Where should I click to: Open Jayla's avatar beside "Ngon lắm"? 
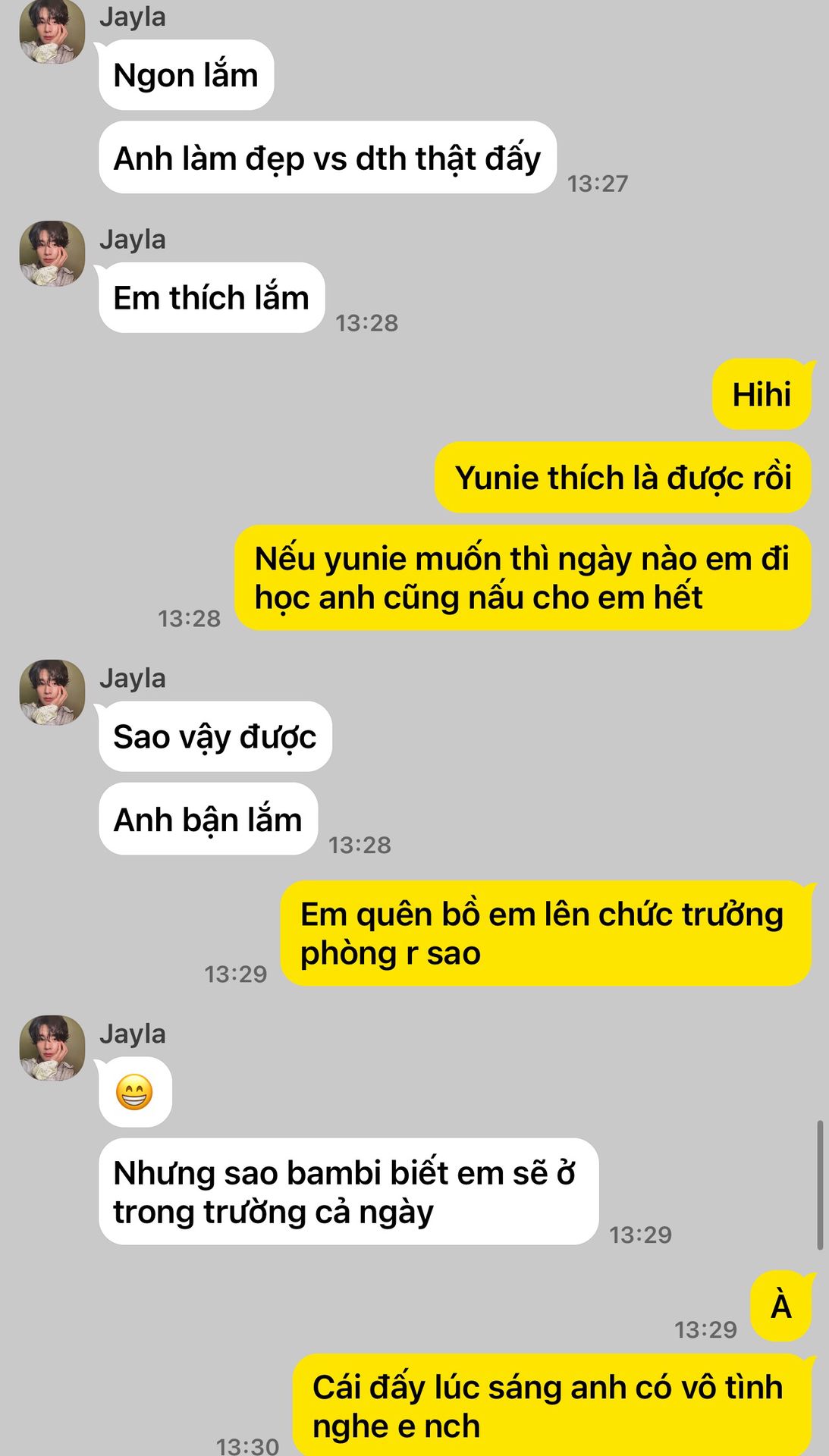point(52,32)
